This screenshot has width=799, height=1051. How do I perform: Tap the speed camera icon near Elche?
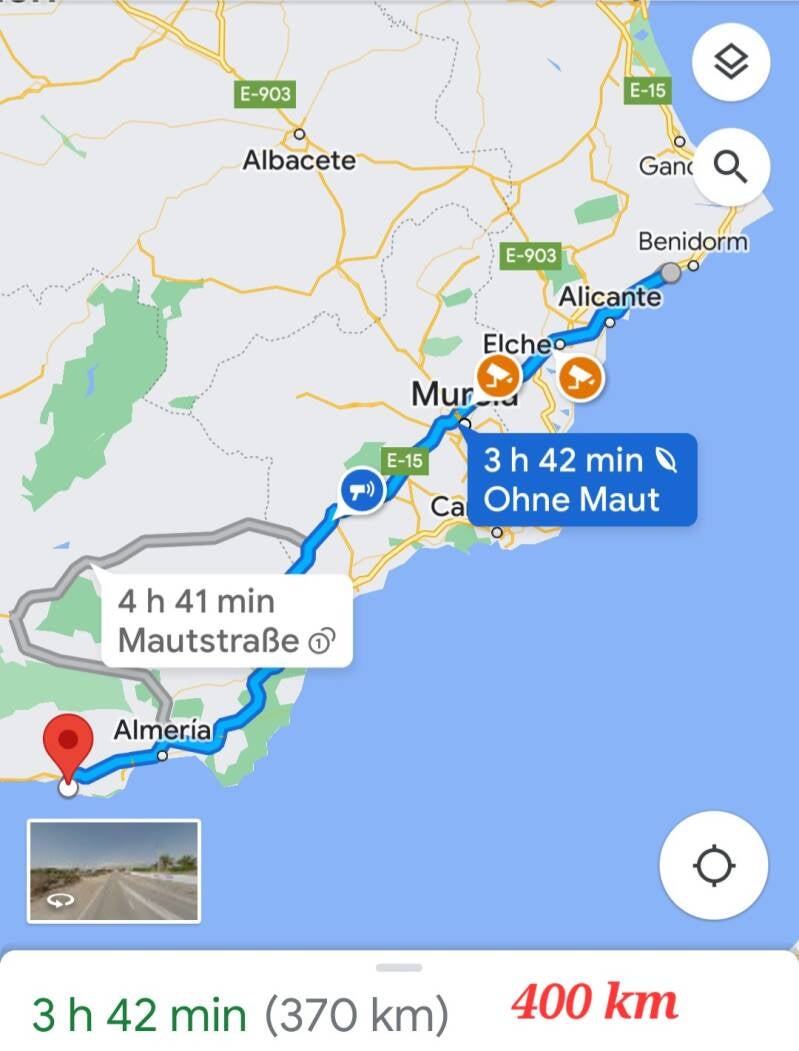tap(497, 376)
